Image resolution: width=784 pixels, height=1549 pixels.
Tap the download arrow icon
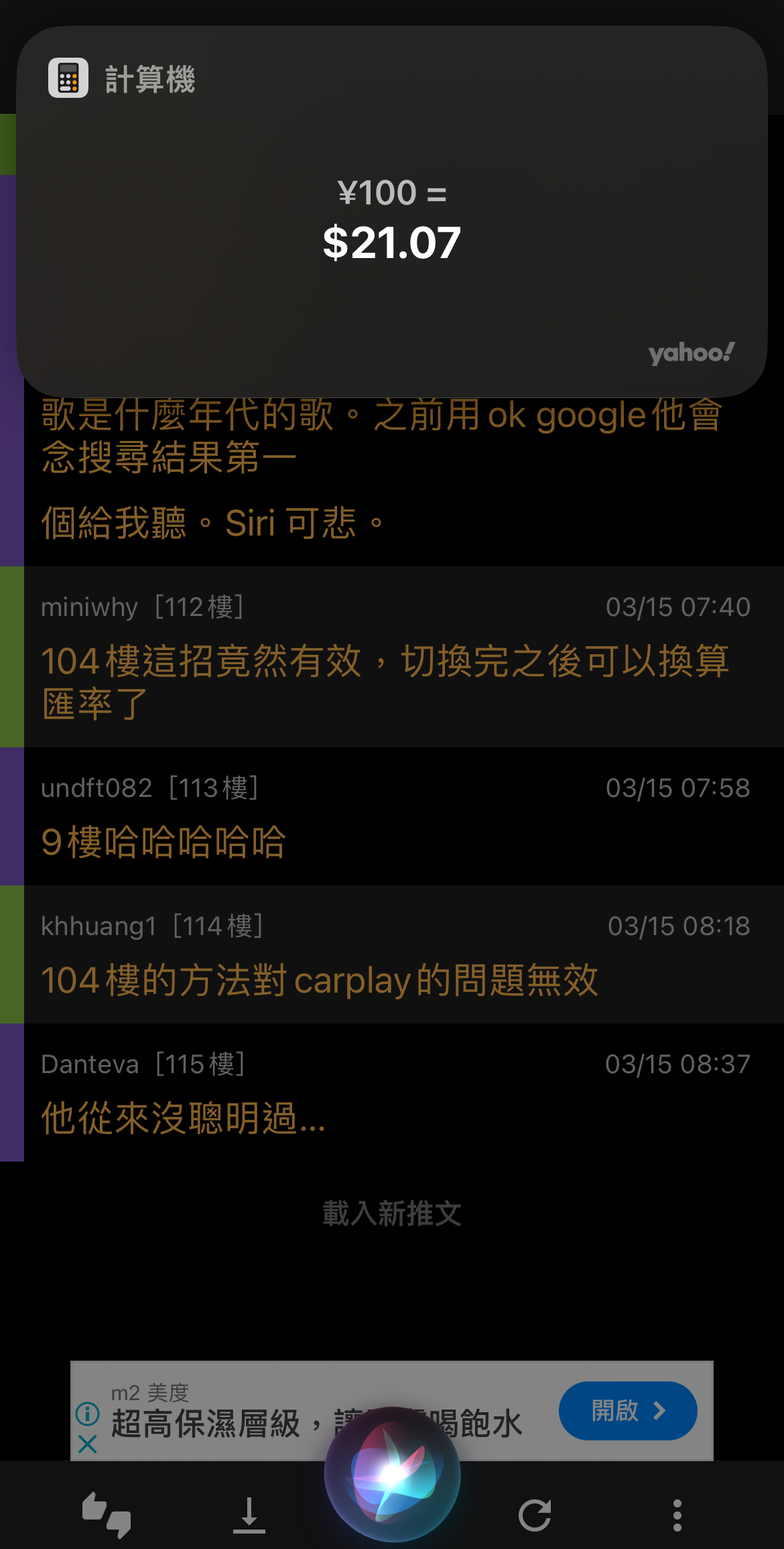tap(249, 1515)
